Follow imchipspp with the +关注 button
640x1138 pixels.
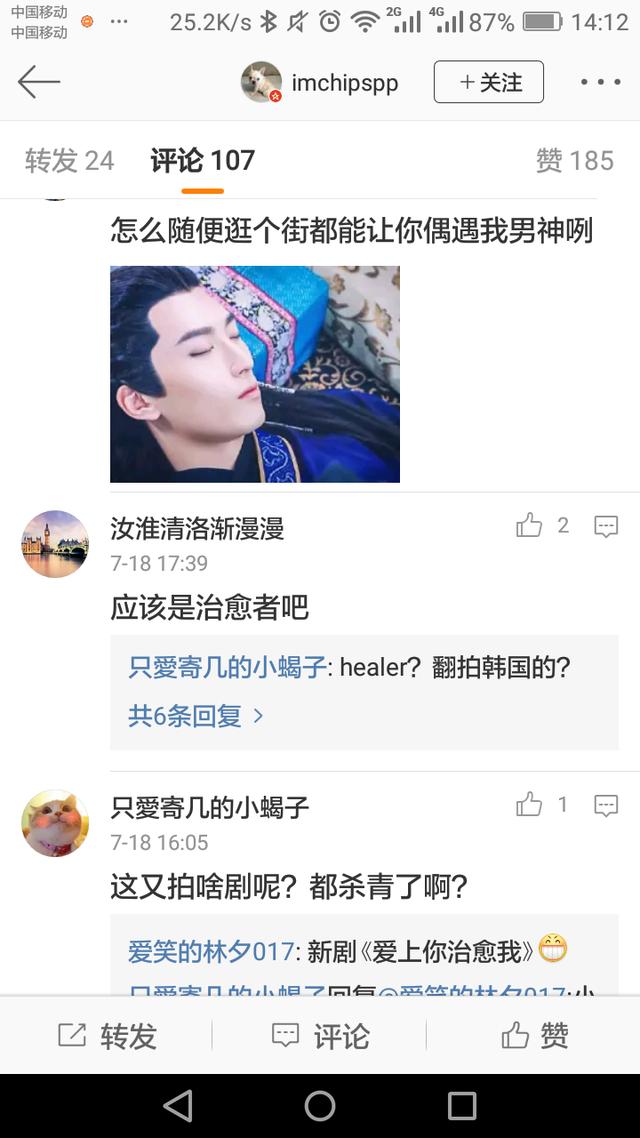point(488,82)
